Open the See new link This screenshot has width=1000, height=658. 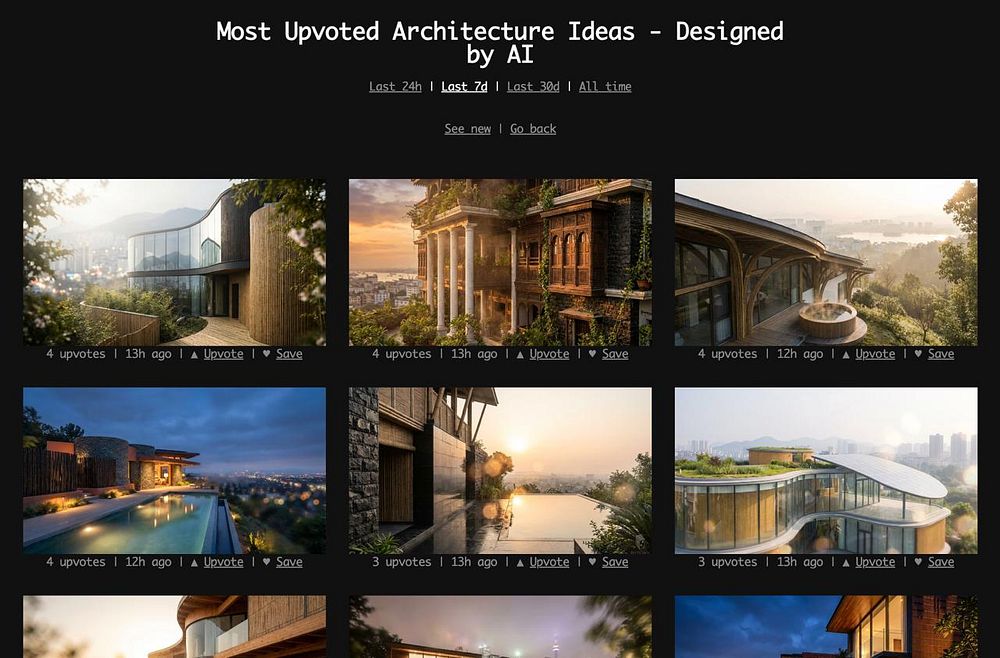coord(467,129)
